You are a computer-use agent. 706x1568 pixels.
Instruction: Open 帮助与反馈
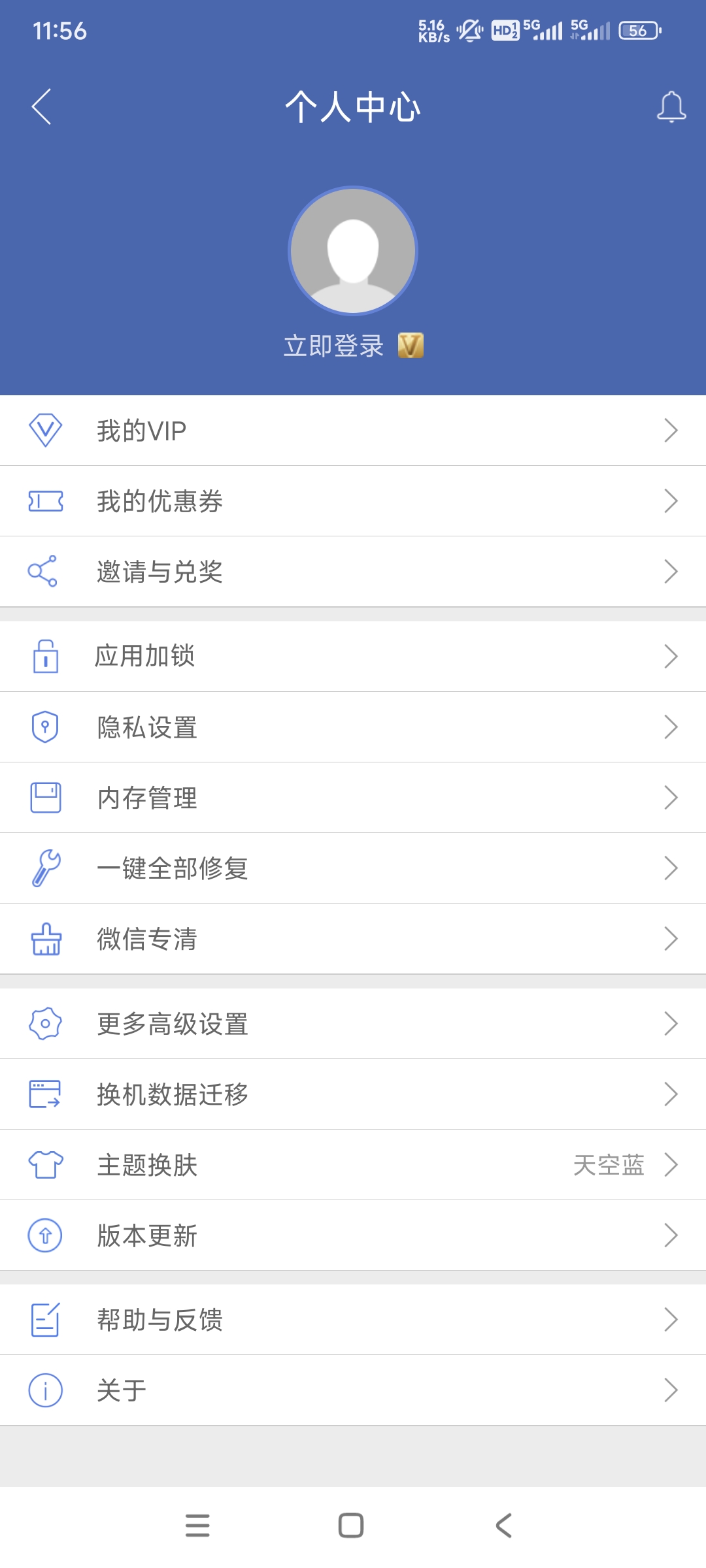coord(160,1319)
